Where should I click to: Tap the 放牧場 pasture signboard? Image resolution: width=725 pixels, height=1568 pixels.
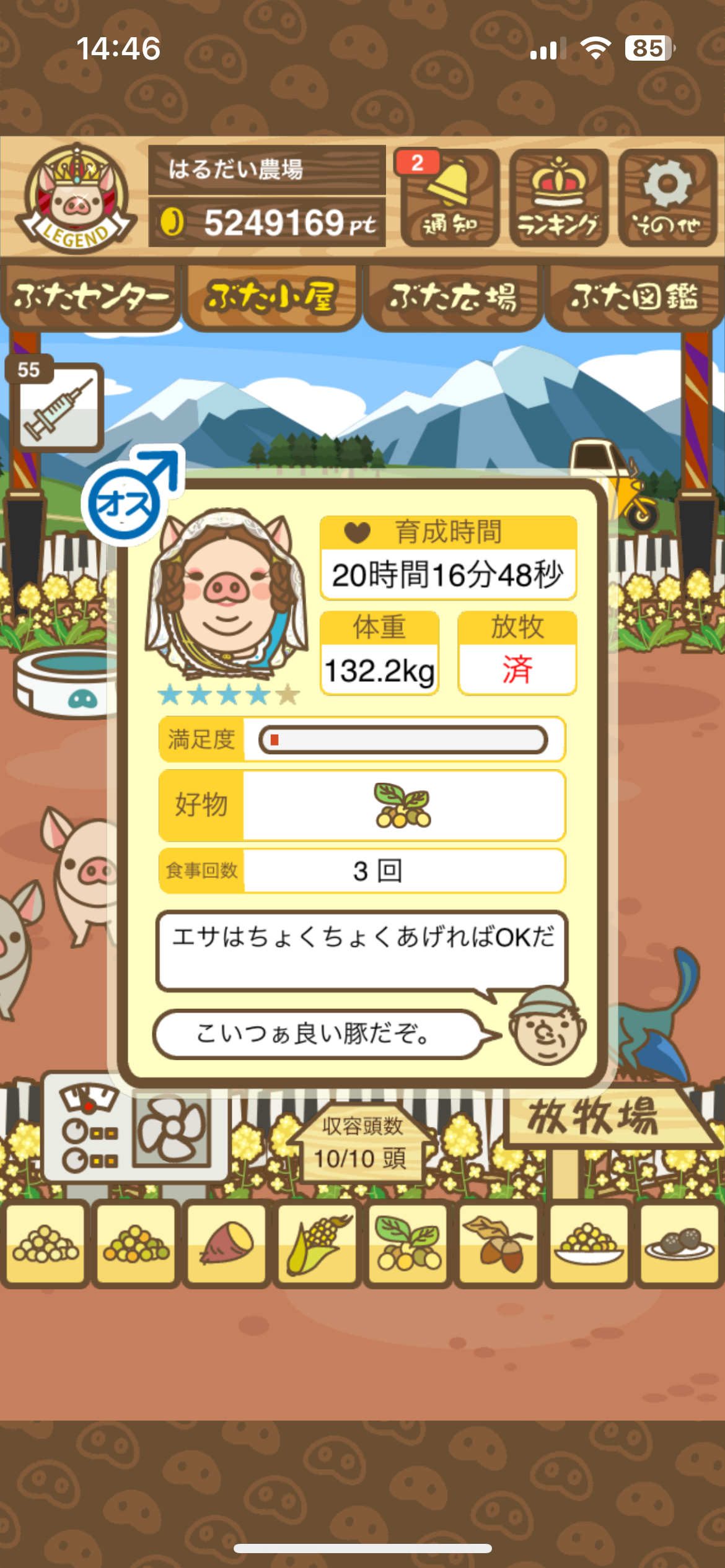[594, 1118]
